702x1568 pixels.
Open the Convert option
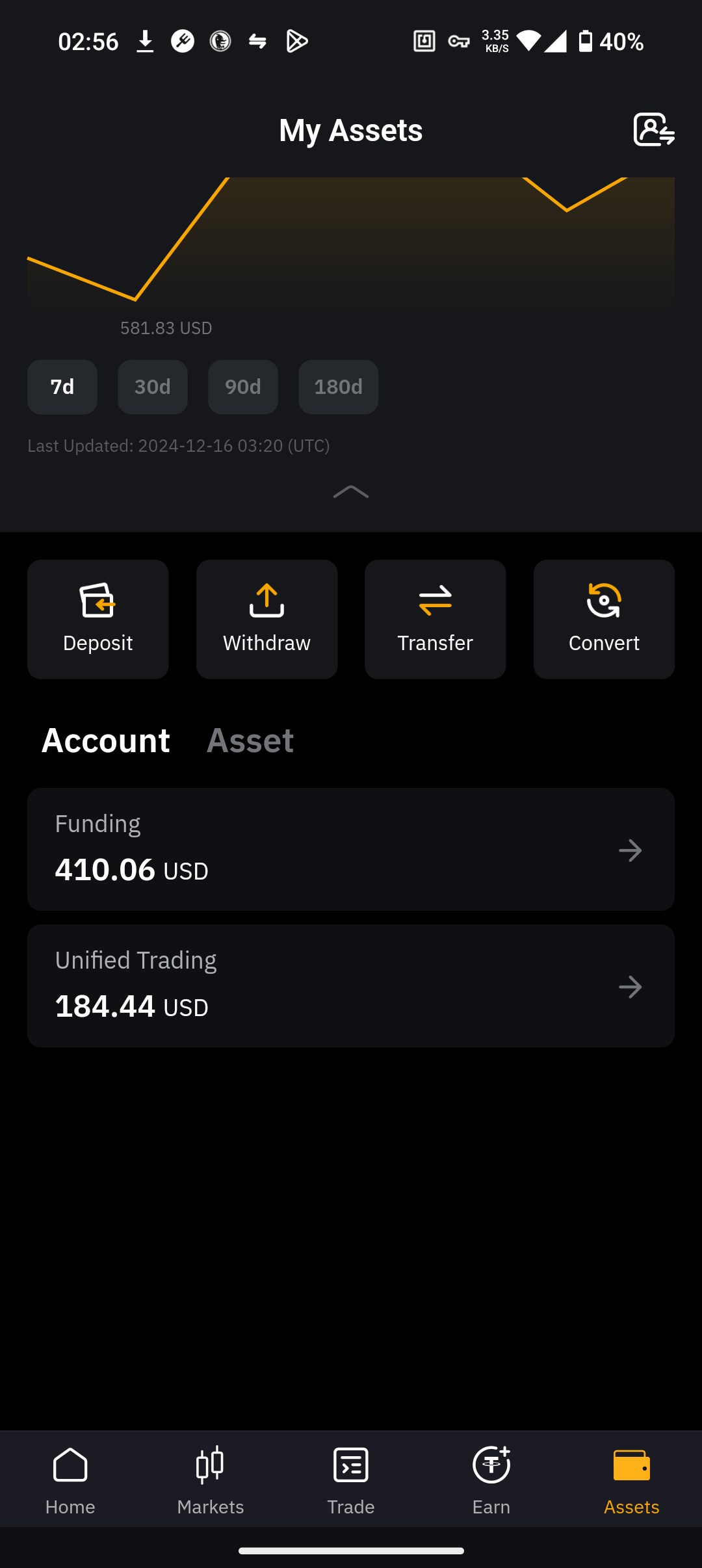pos(604,619)
